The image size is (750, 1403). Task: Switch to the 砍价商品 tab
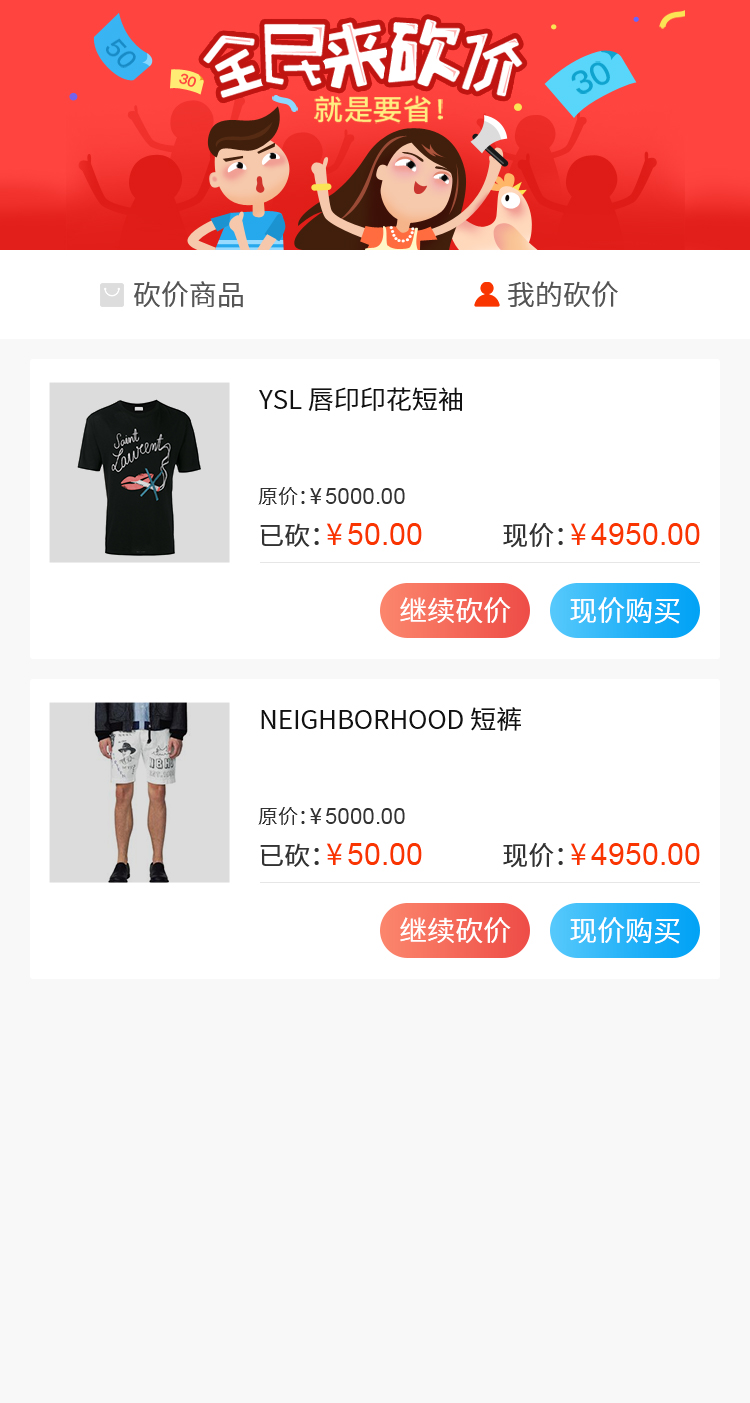point(173,295)
